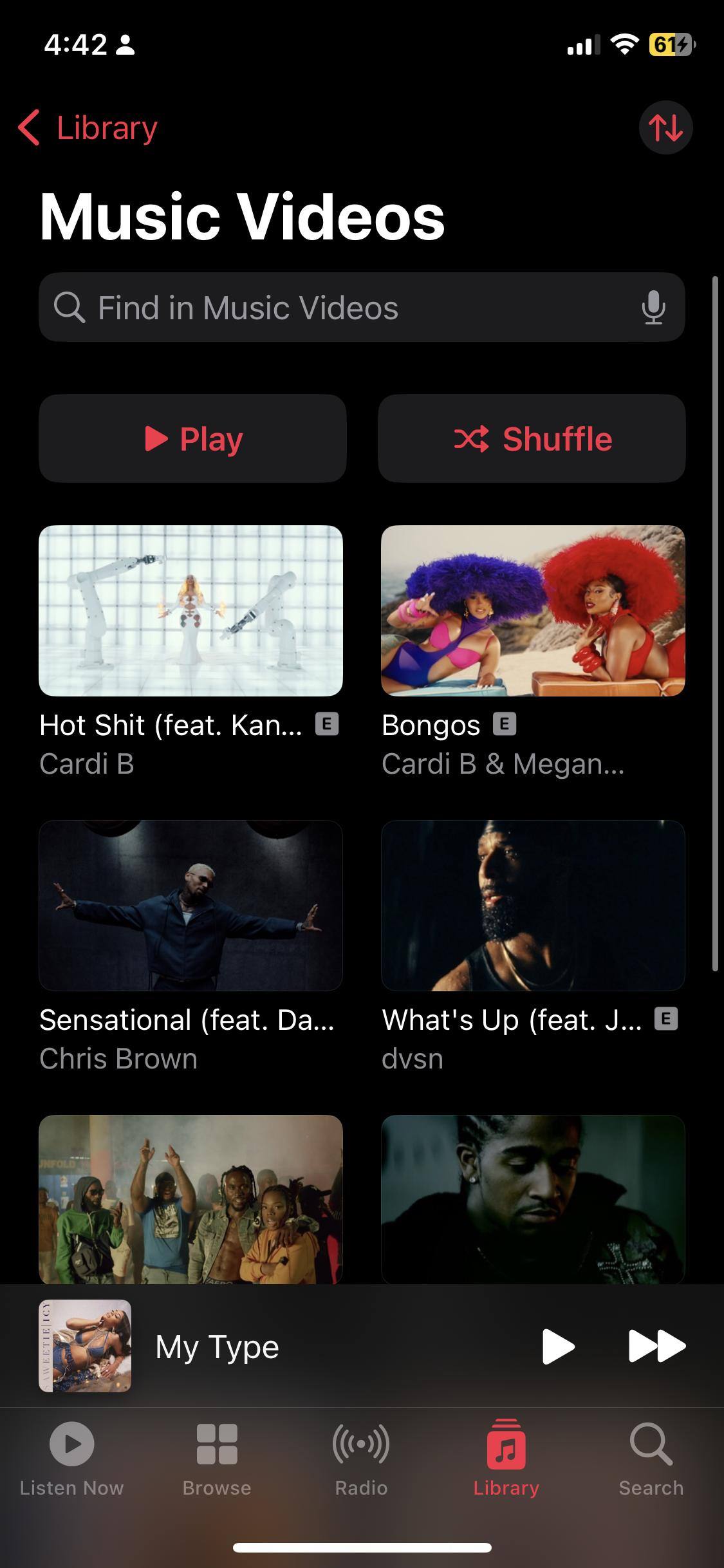
Task: Open Hot Shit video by Cardi B
Action: click(x=190, y=610)
